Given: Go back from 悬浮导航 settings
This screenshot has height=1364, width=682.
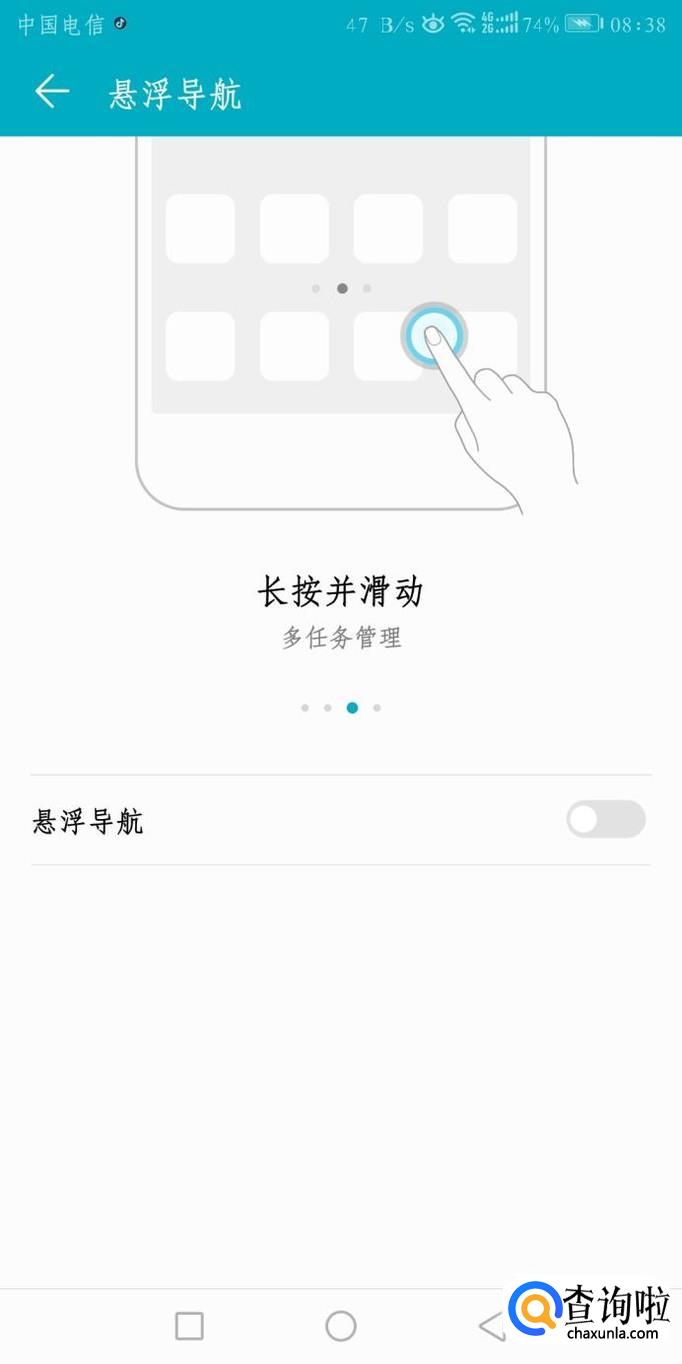Looking at the screenshot, I should tap(52, 93).
